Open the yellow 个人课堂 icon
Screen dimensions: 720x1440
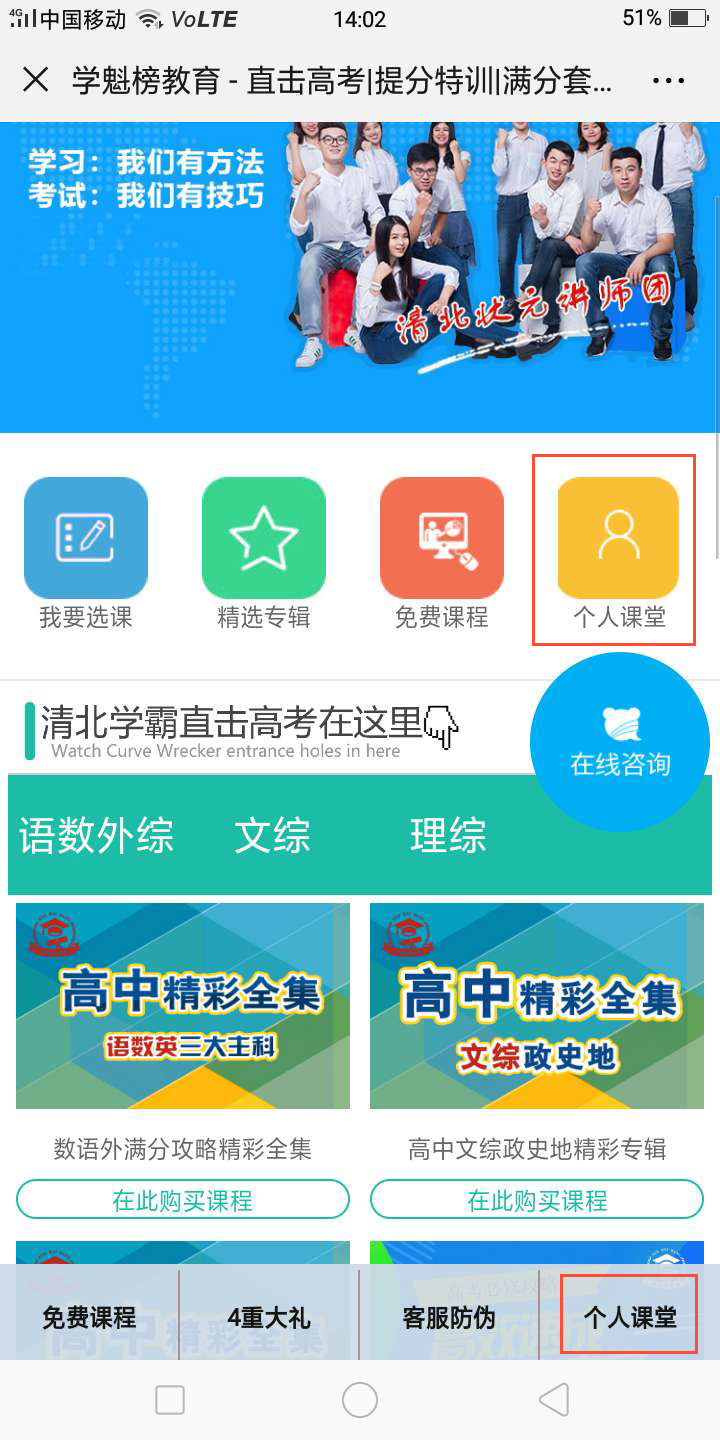click(618, 538)
